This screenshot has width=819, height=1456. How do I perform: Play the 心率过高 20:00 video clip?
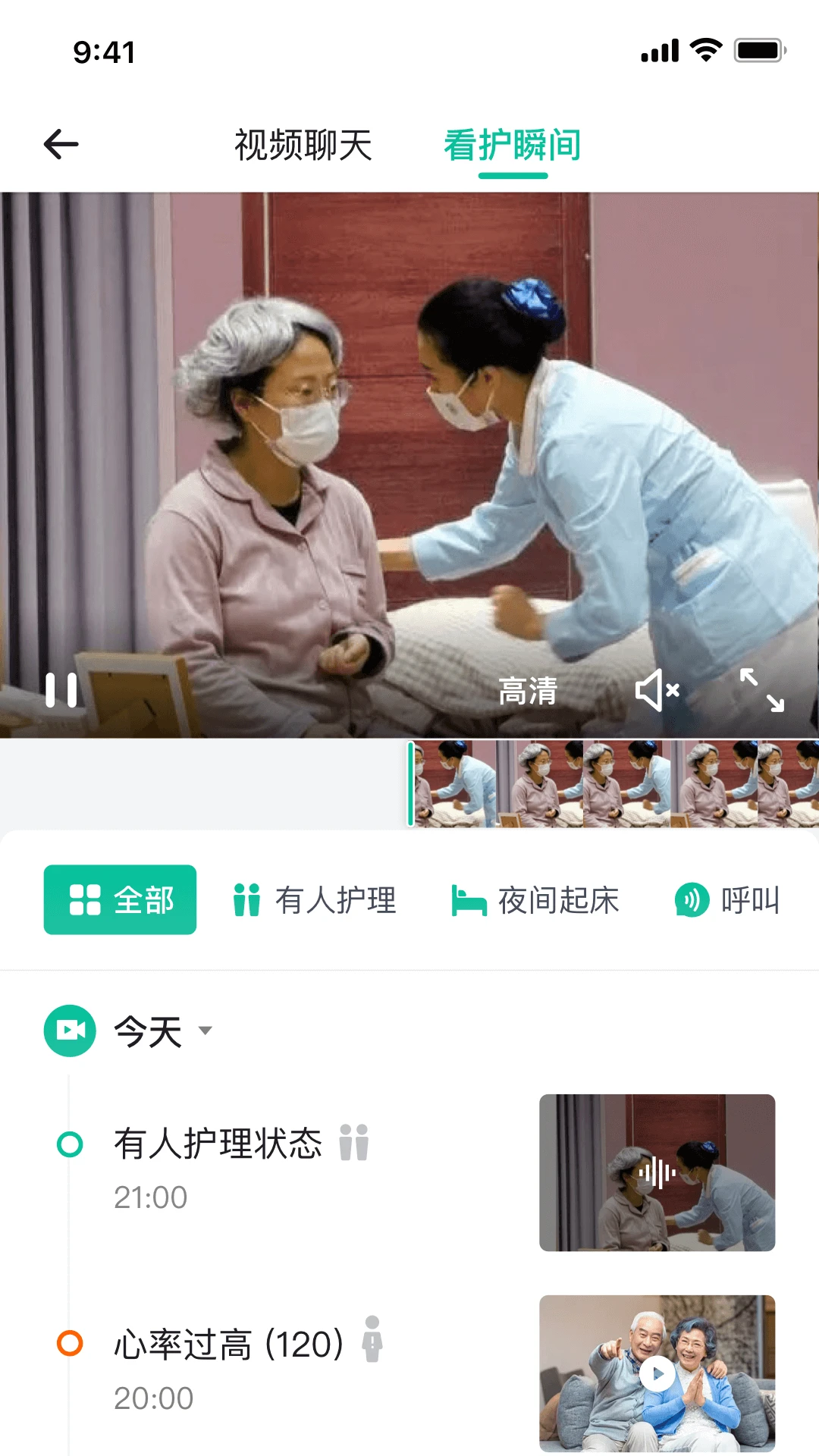pyautogui.click(x=657, y=1374)
